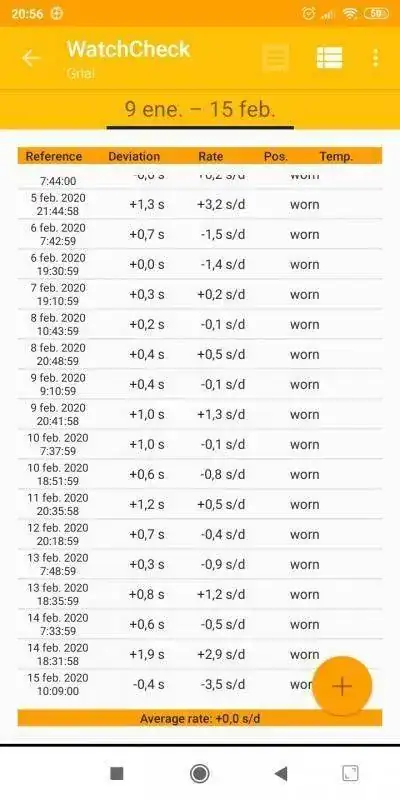Tap the system home button
The image size is (400, 800).
[199, 773]
